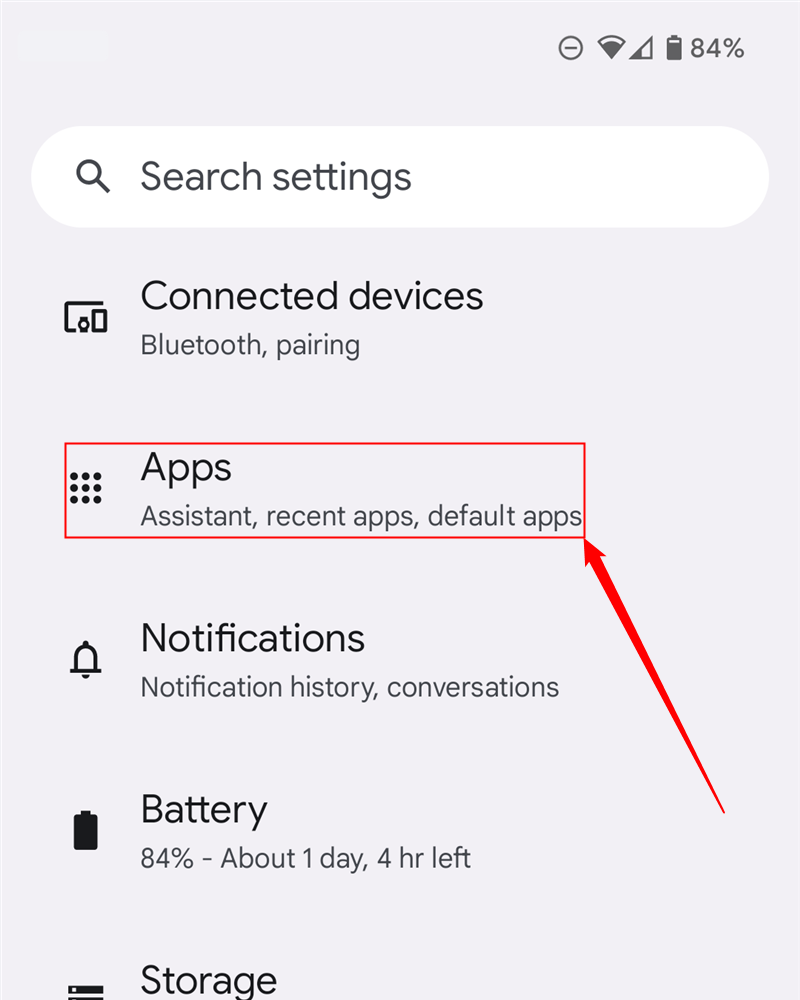Open Connected devices settings
Screen dimensions: 800x1000
point(311,318)
